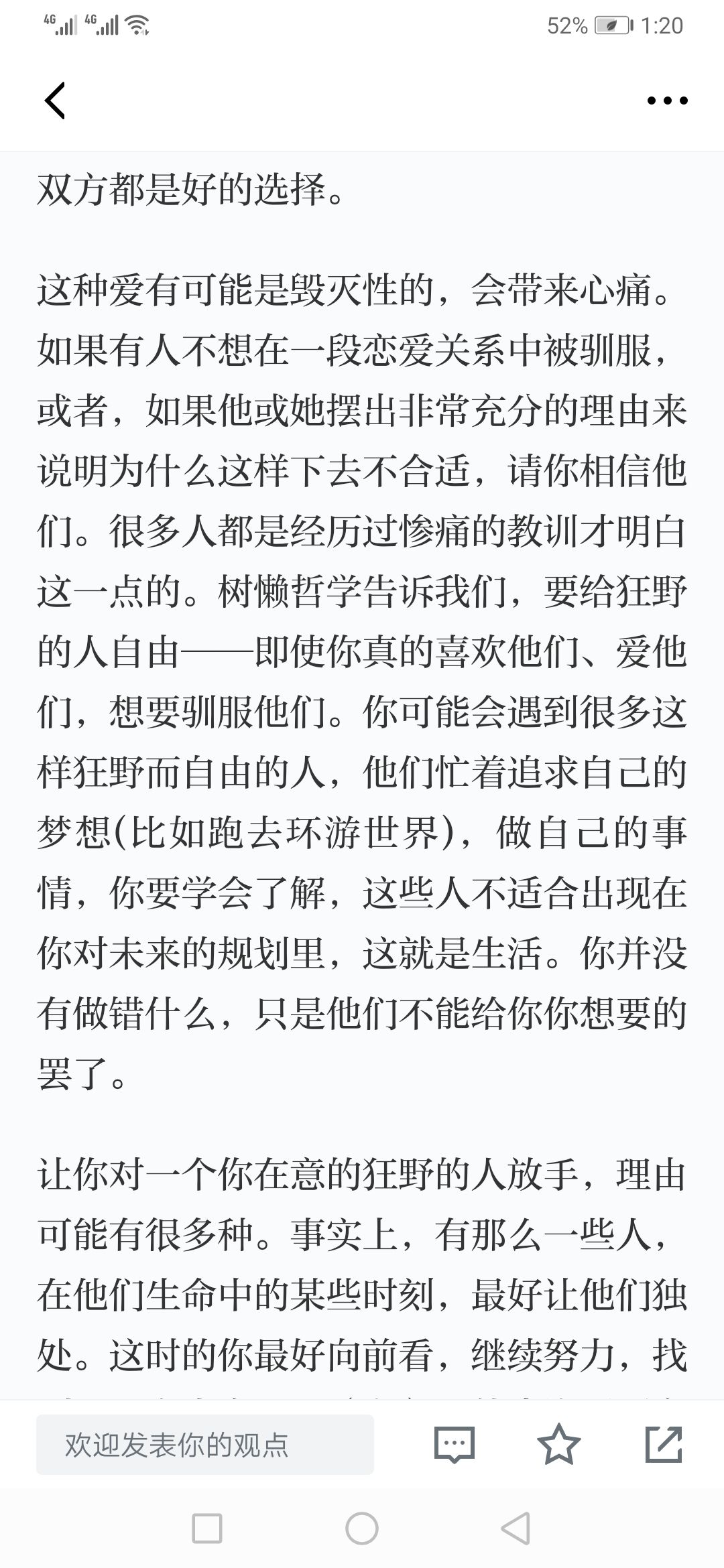Share the article via share icon
Screen dimensions: 724x1568
click(x=664, y=1444)
